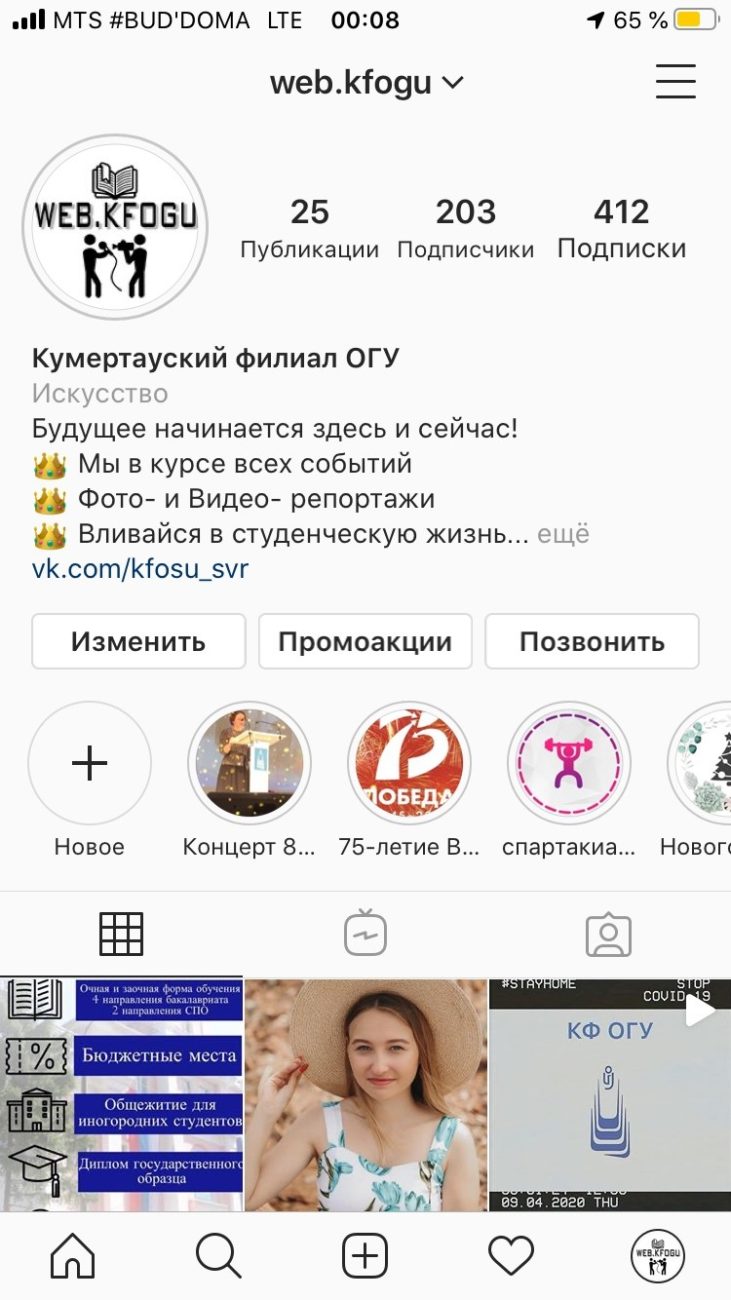
Task: View the 203 Подписчики list
Action: pos(465,228)
